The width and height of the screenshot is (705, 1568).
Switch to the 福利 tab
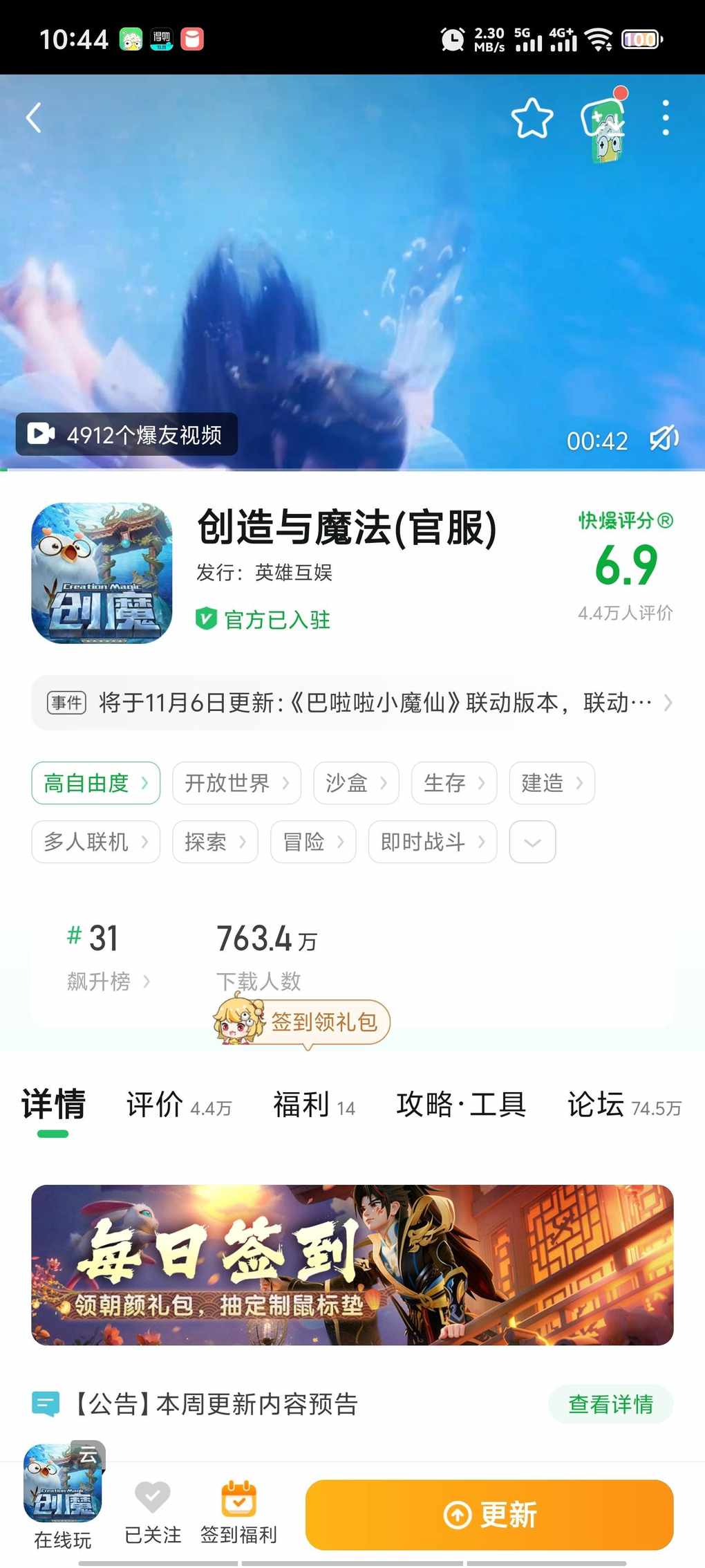pyautogui.click(x=314, y=1104)
